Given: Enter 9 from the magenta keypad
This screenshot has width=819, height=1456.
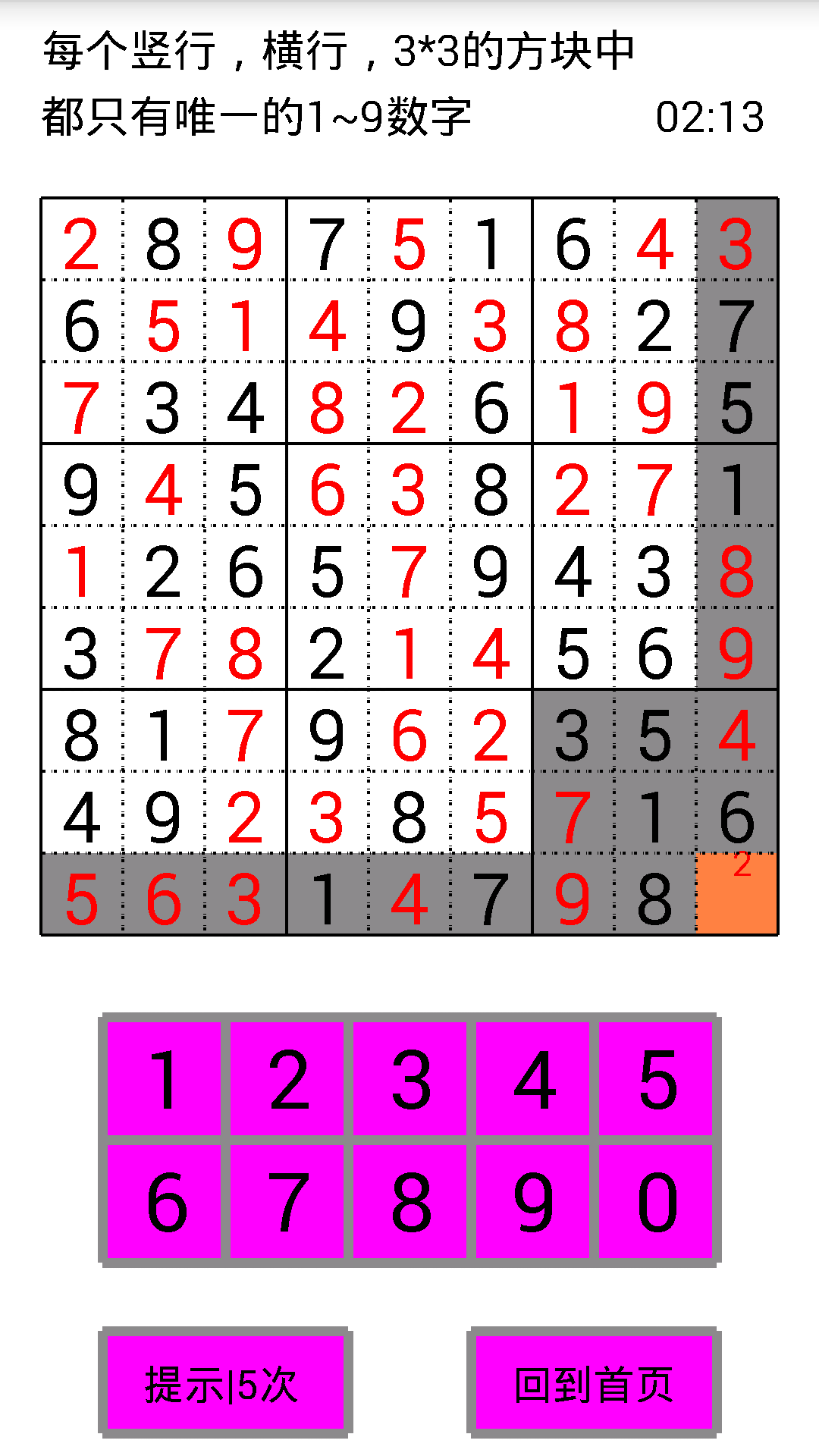Looking at the screenshot, I should tap(532, 1201).
